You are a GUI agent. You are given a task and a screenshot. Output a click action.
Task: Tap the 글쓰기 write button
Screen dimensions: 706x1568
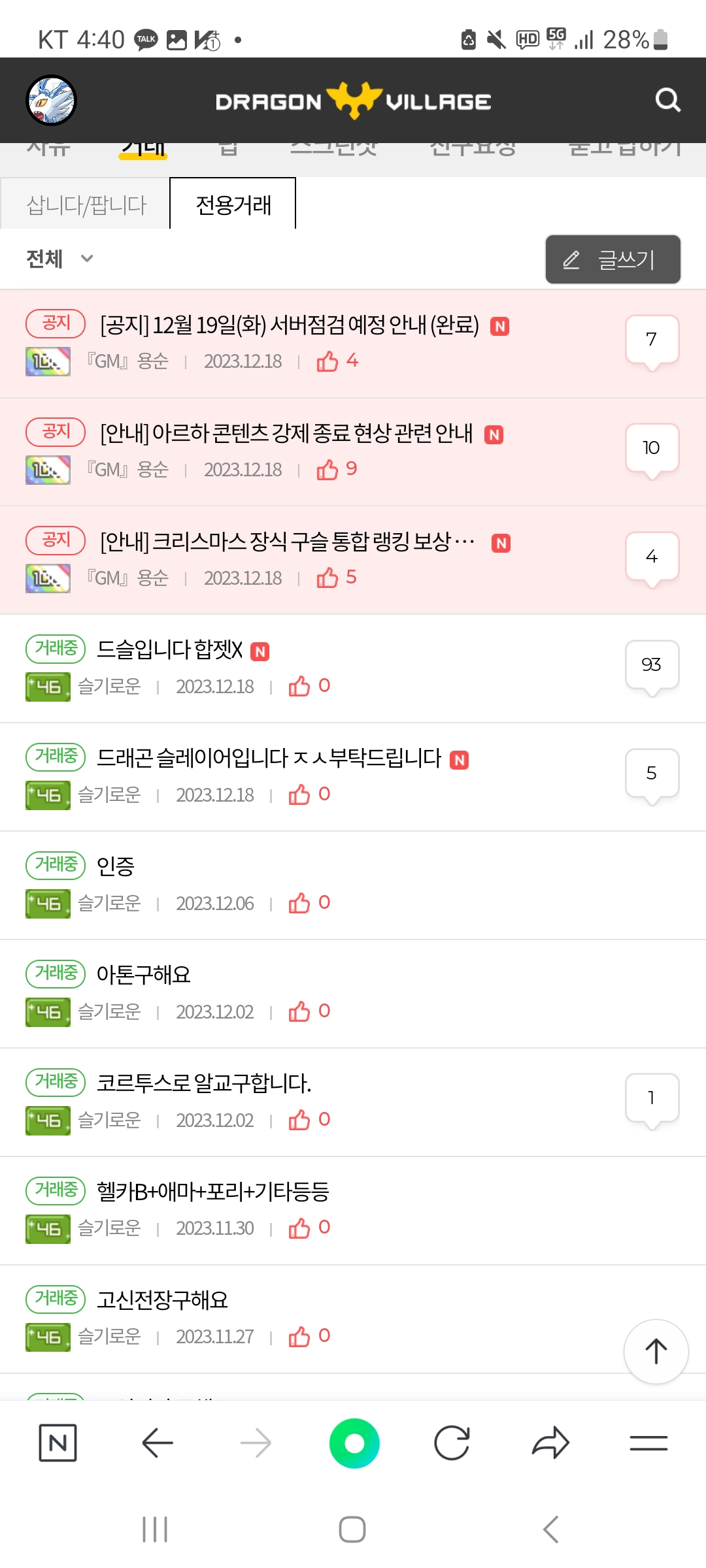[x=613, y=259]
